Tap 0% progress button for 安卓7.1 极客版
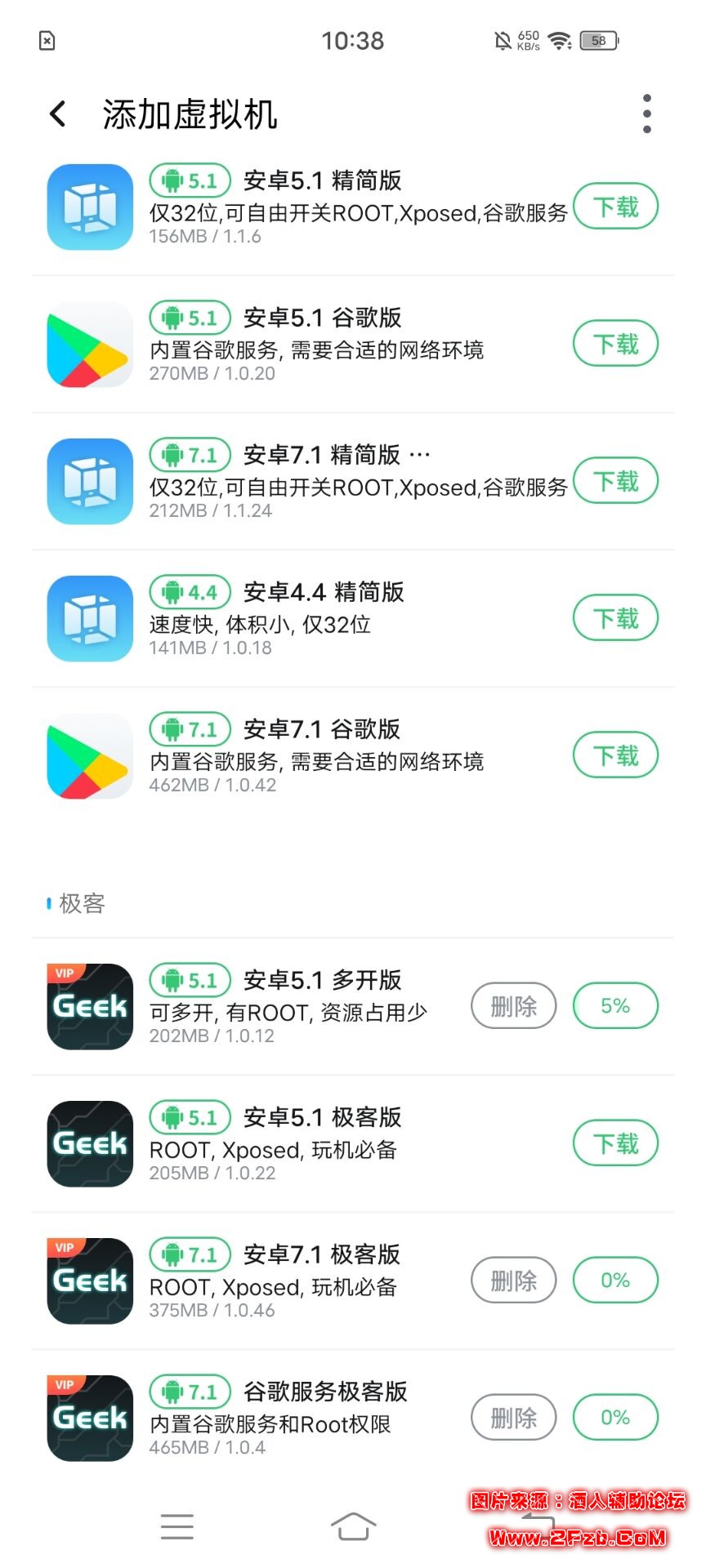The height and width of the screenshot is (1568, 706). point(615,1281)
